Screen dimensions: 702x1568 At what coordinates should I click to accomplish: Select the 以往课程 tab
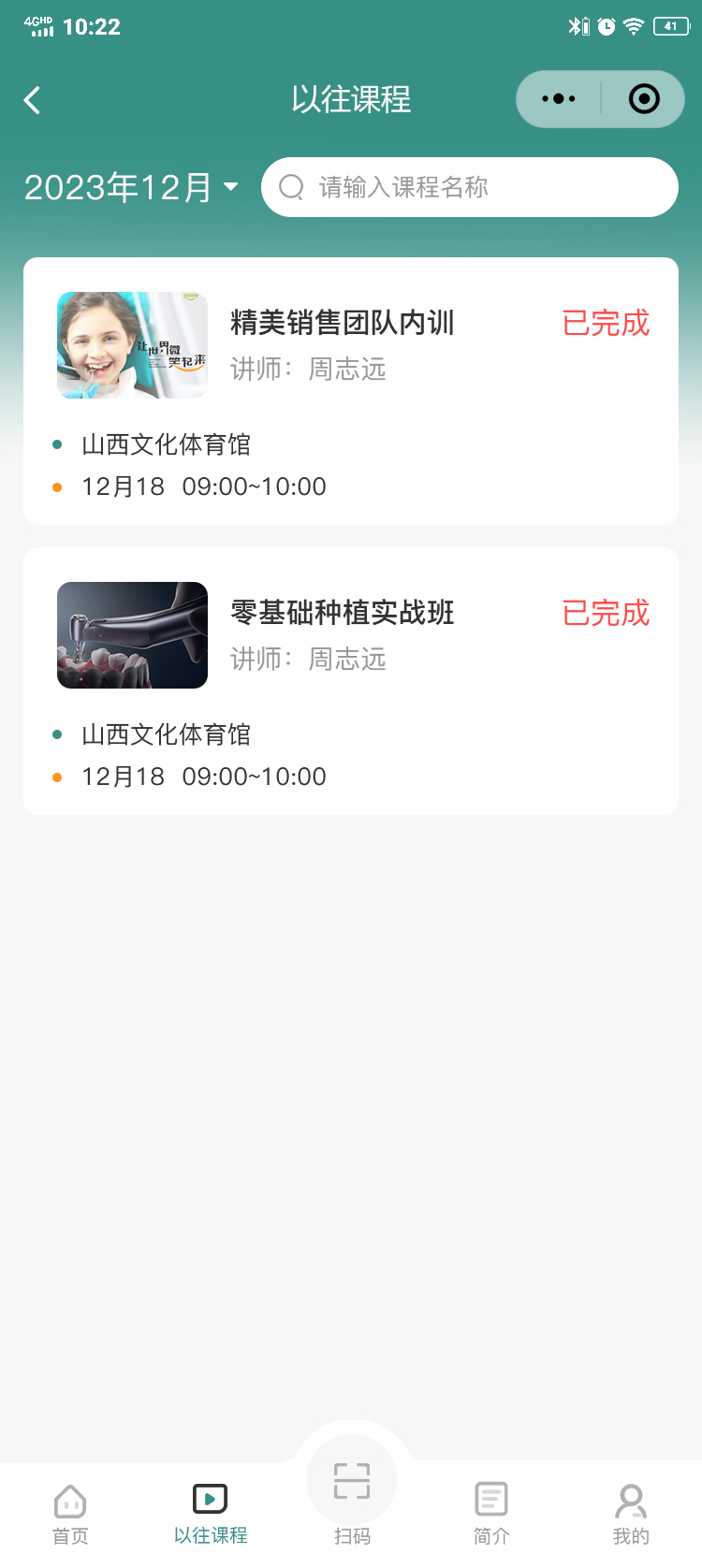211,1514
